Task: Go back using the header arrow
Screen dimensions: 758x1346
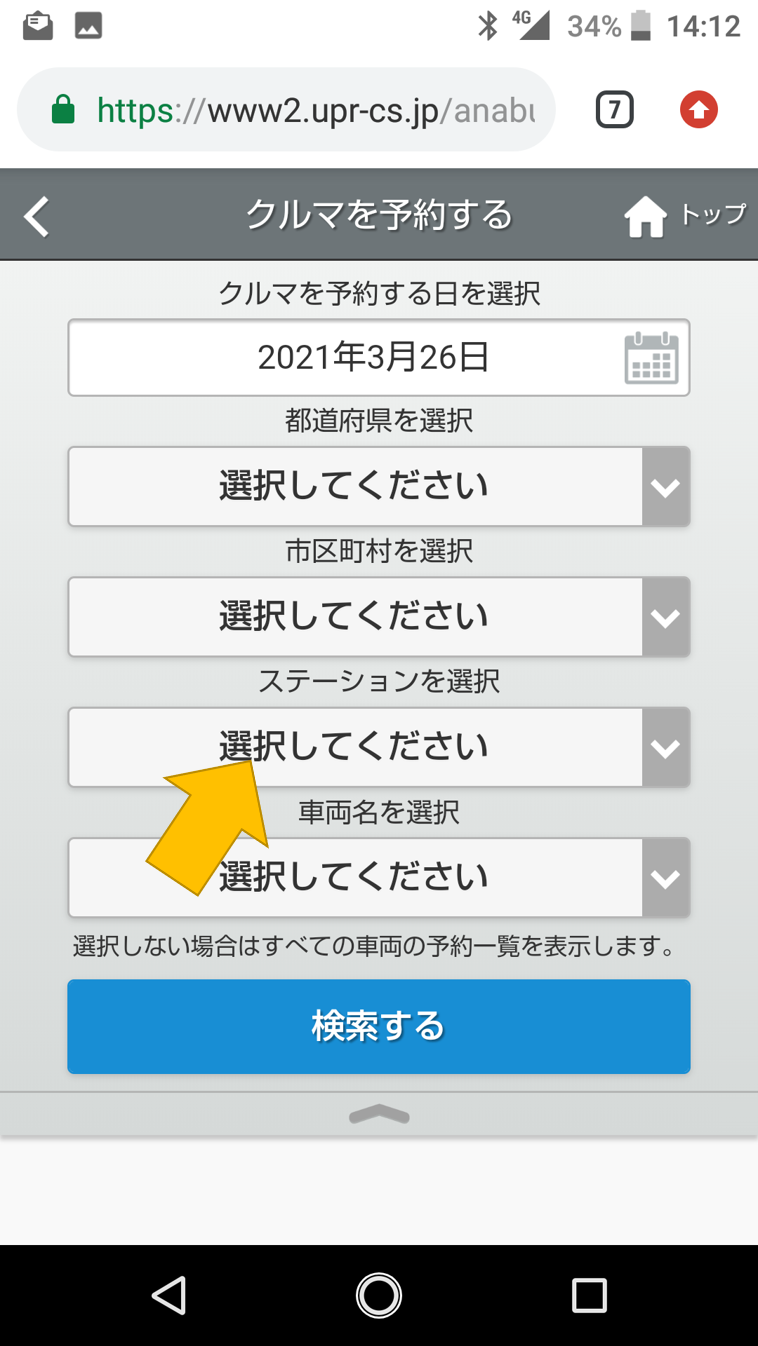Action: (37, 216)
